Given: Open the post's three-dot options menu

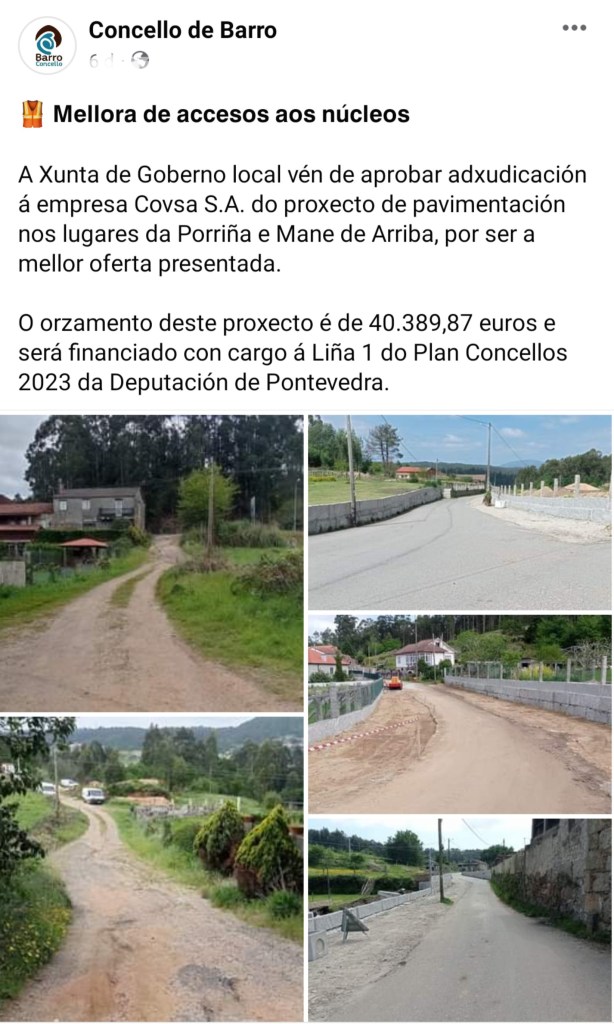Looking at the screenshot, I should click(x=574, y=28).
